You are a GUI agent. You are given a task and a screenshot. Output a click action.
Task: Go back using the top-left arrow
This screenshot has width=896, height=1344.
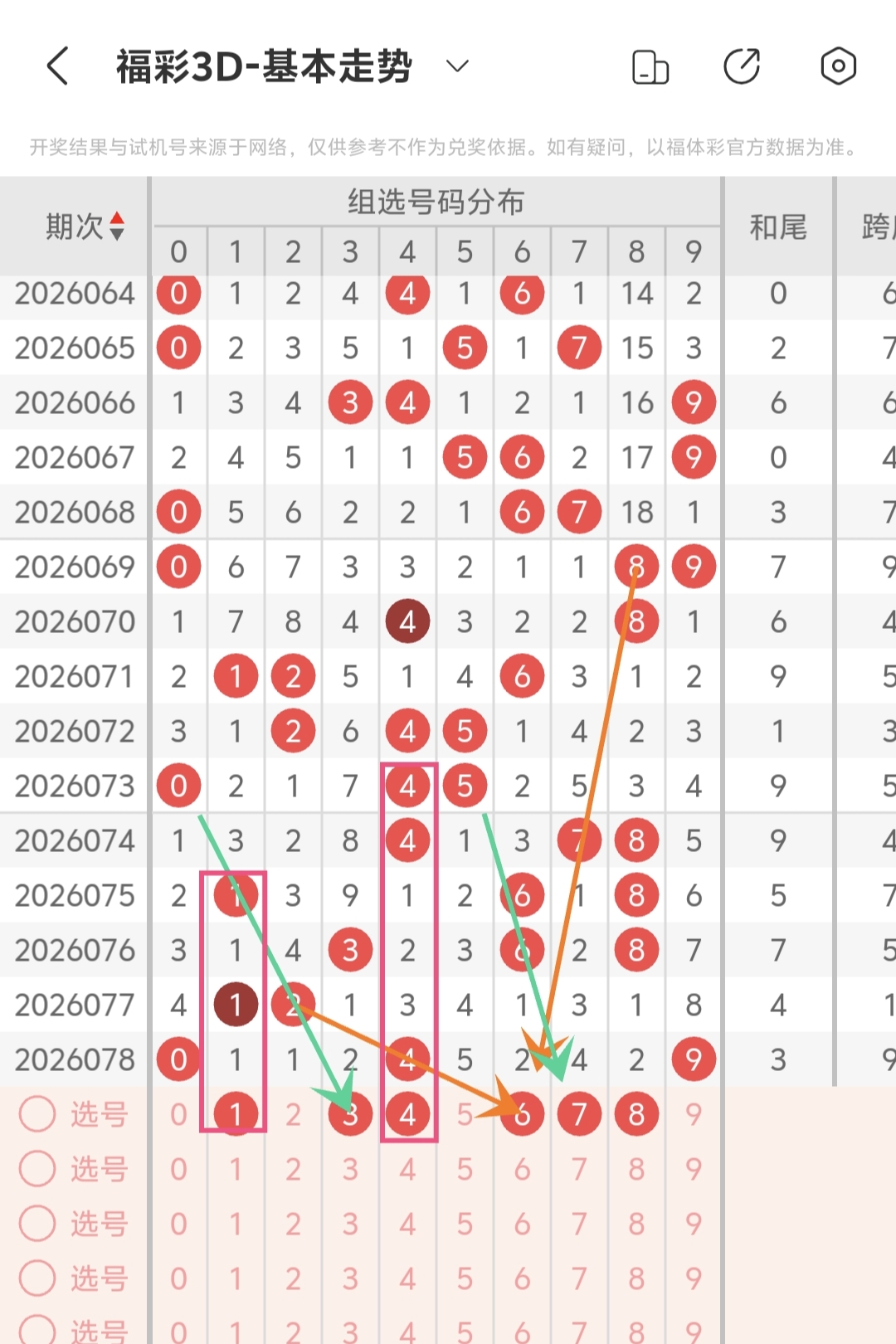tap(58, 66)
